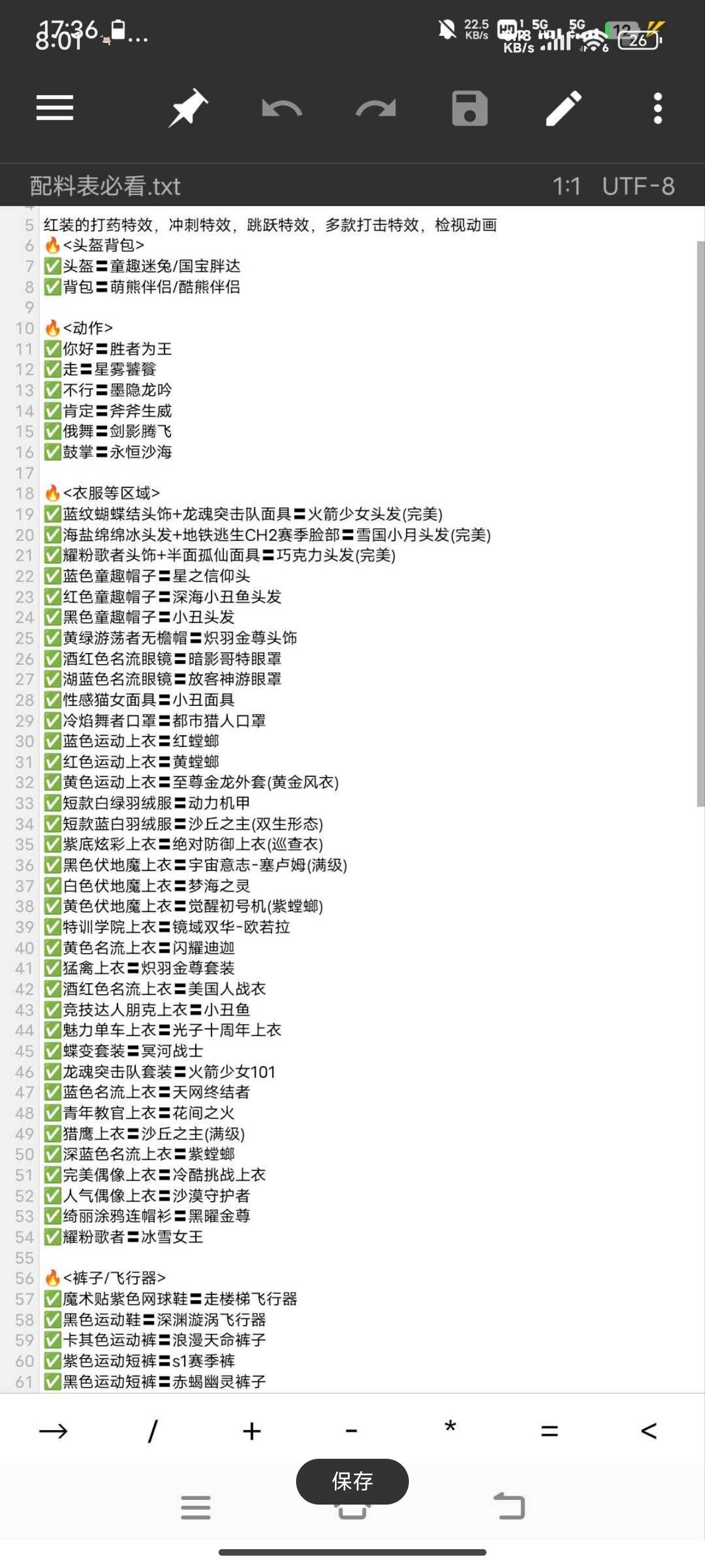Insert a slash symbol
Screen dimensions: 705x1568
pyautogui.click(x=153, y=1431)
